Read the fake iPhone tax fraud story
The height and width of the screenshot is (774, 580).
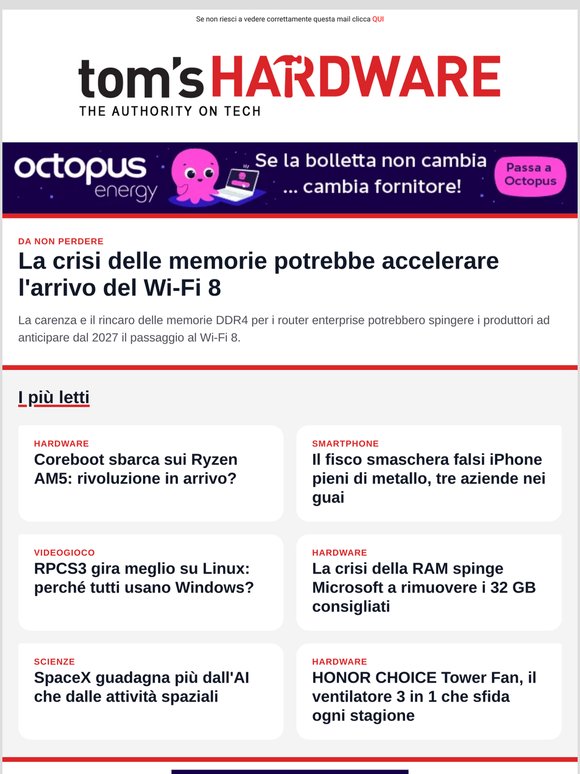(429, 473)
